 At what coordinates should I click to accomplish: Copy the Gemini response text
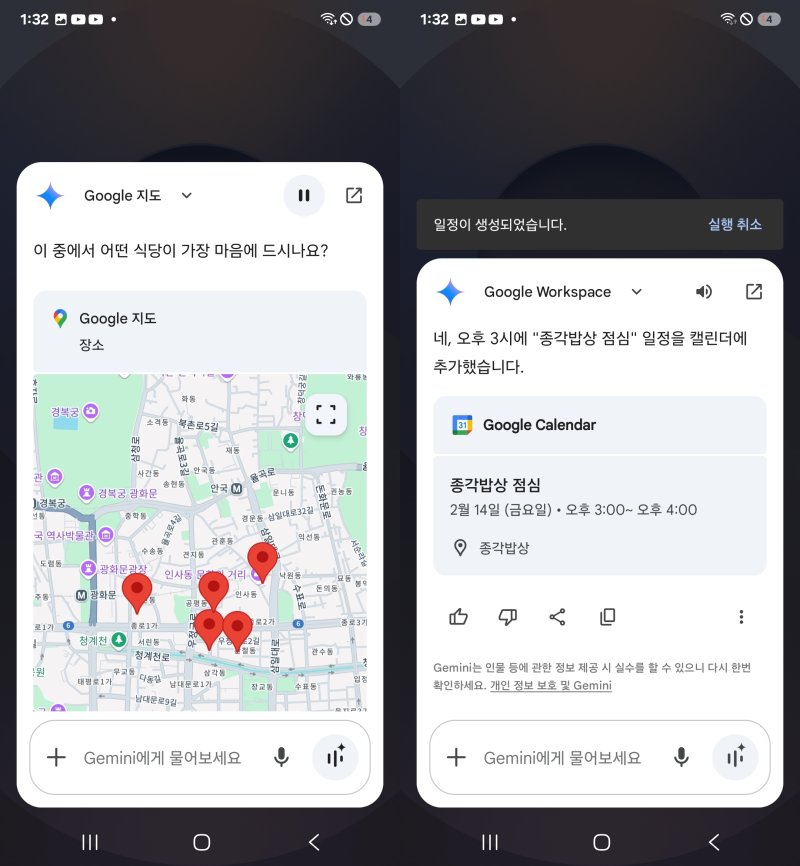click(x=607, y=617)
